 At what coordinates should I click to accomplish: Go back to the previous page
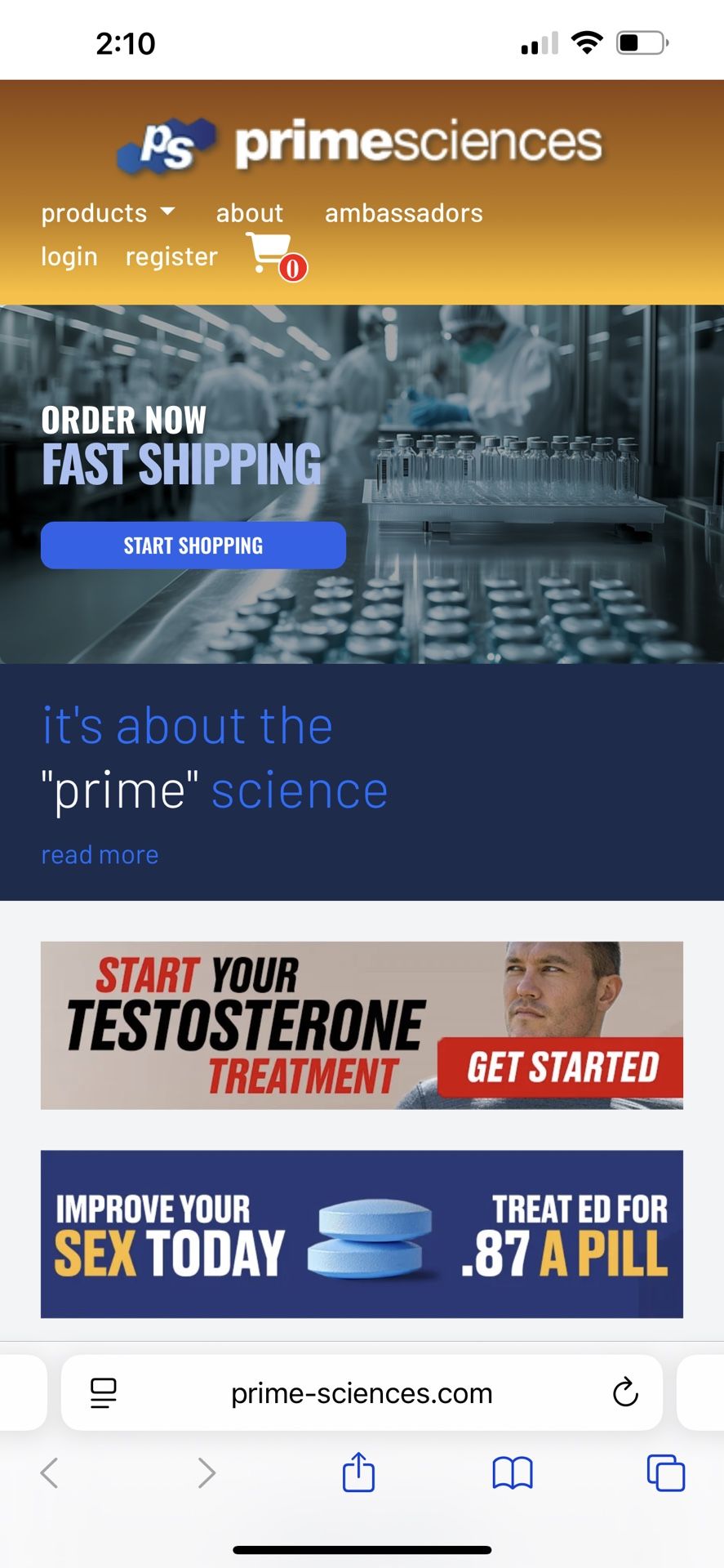(x=50, y=1473)
